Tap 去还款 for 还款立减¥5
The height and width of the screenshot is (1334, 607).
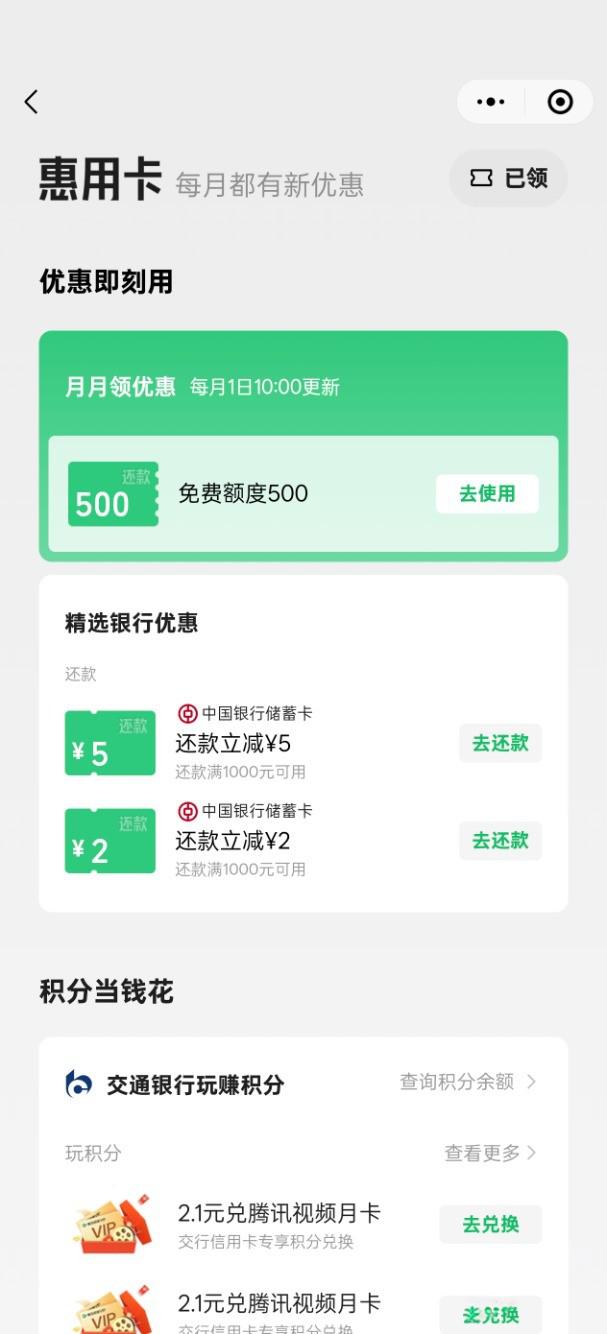tap(500, 743)
